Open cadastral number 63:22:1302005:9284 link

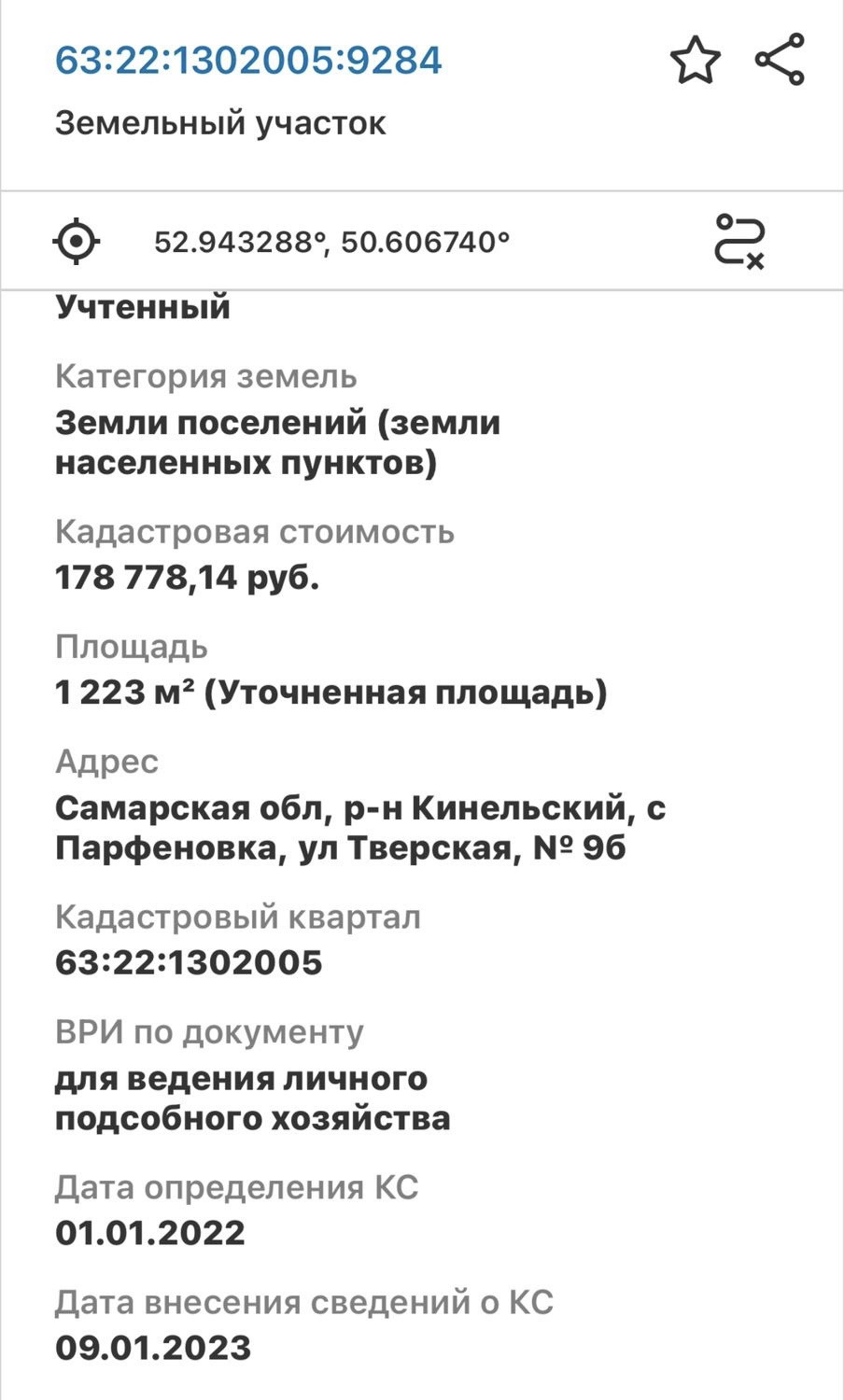pyautogui.click(x=248, y=60)
